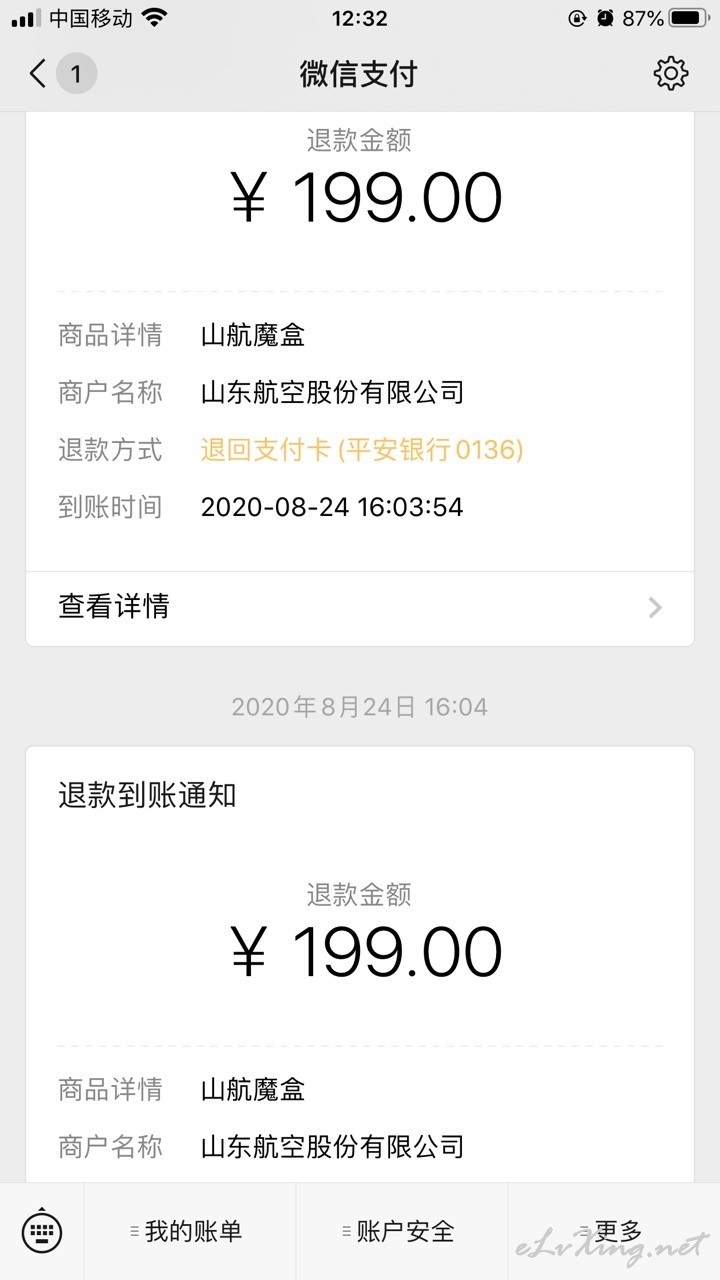Open WeChat Pay settings gear
Image resolution: width=720 pixels, height=1280 pixels.
coord(671,74)
